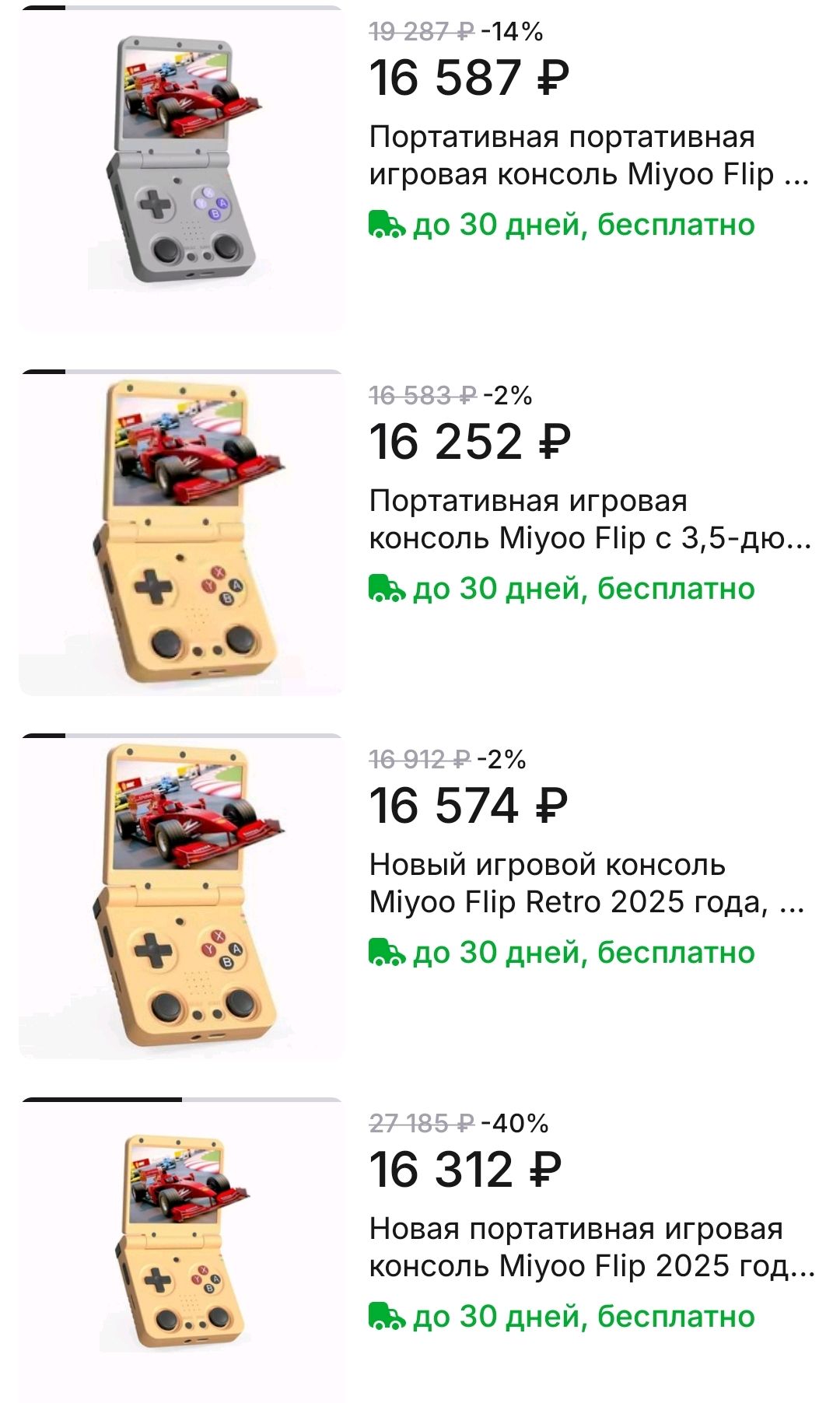Open the Miyoo Flip listing priced 16 312 ₽

click(x=590, y=1247)
